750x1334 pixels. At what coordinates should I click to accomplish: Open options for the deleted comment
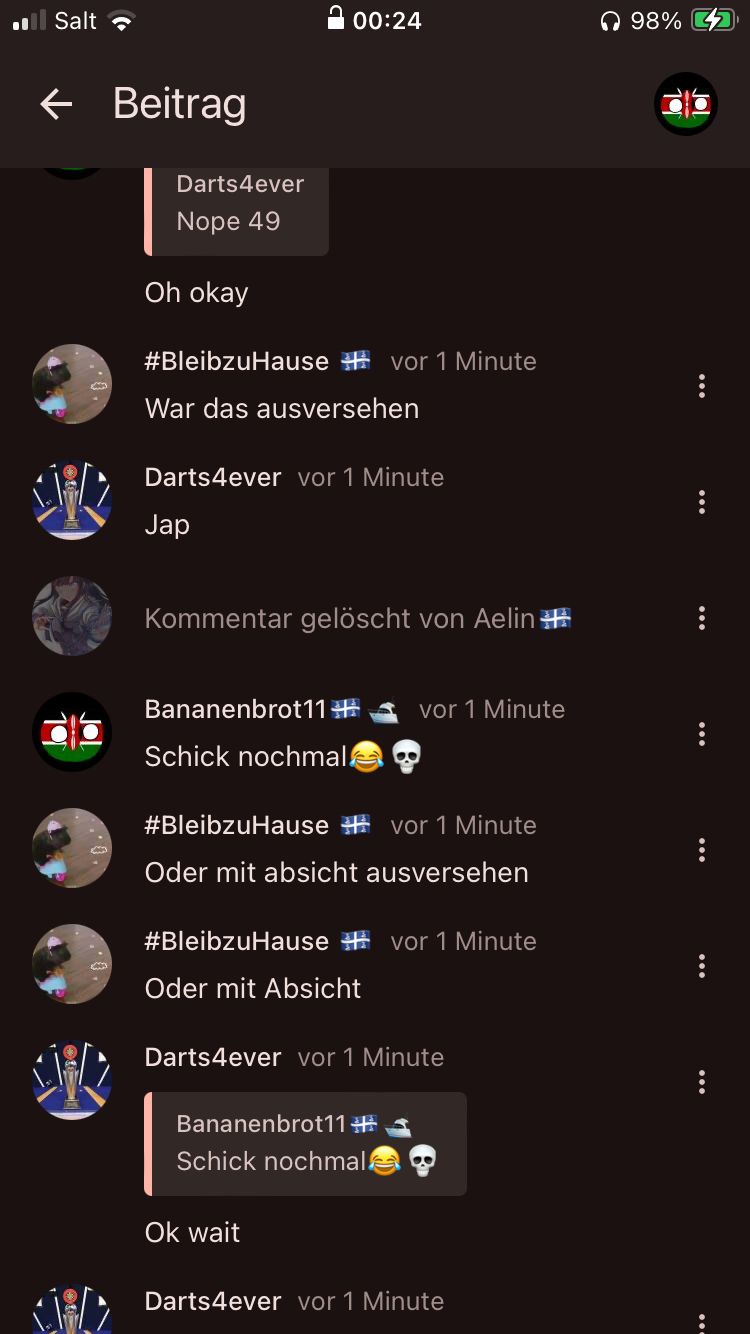click(x=702, y=618)
